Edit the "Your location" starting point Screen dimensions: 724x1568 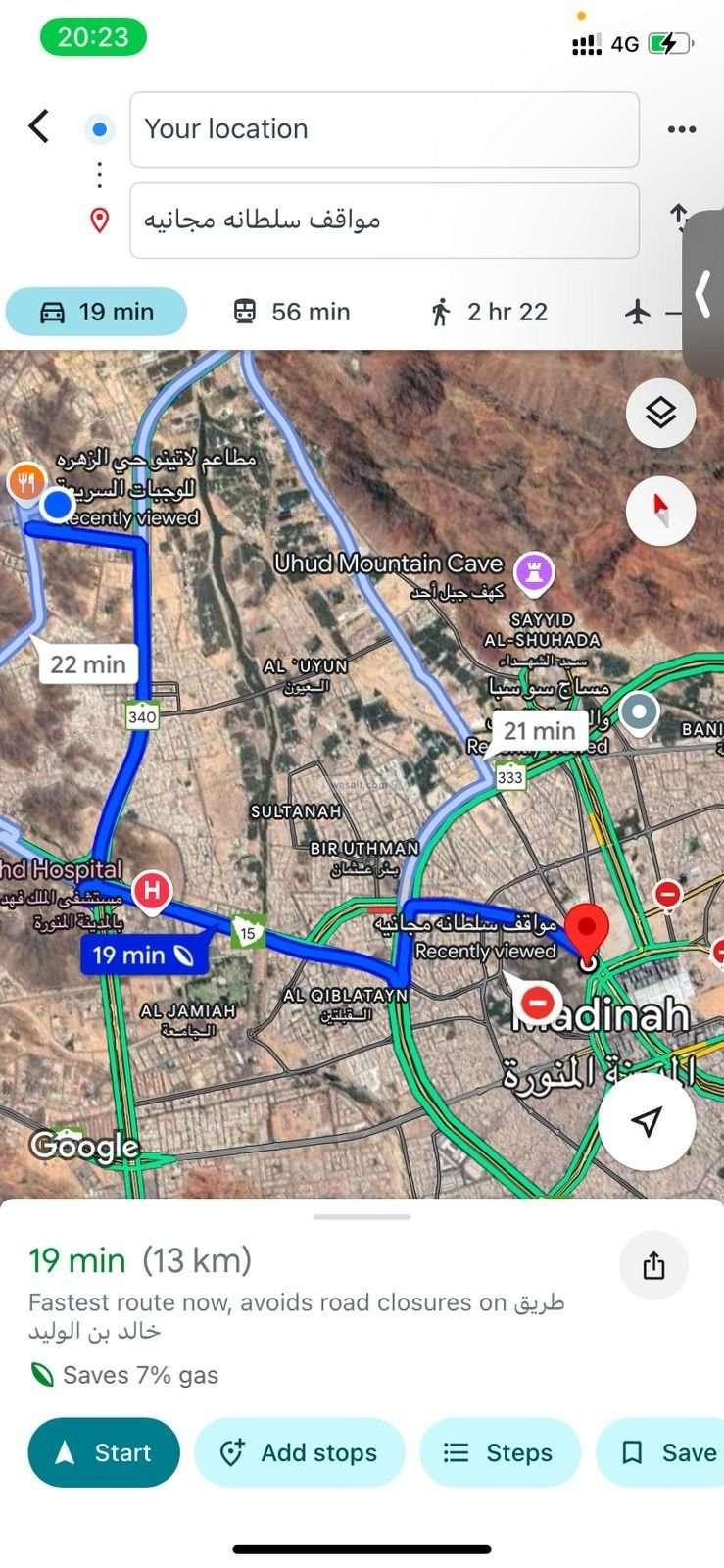[384, 129]
